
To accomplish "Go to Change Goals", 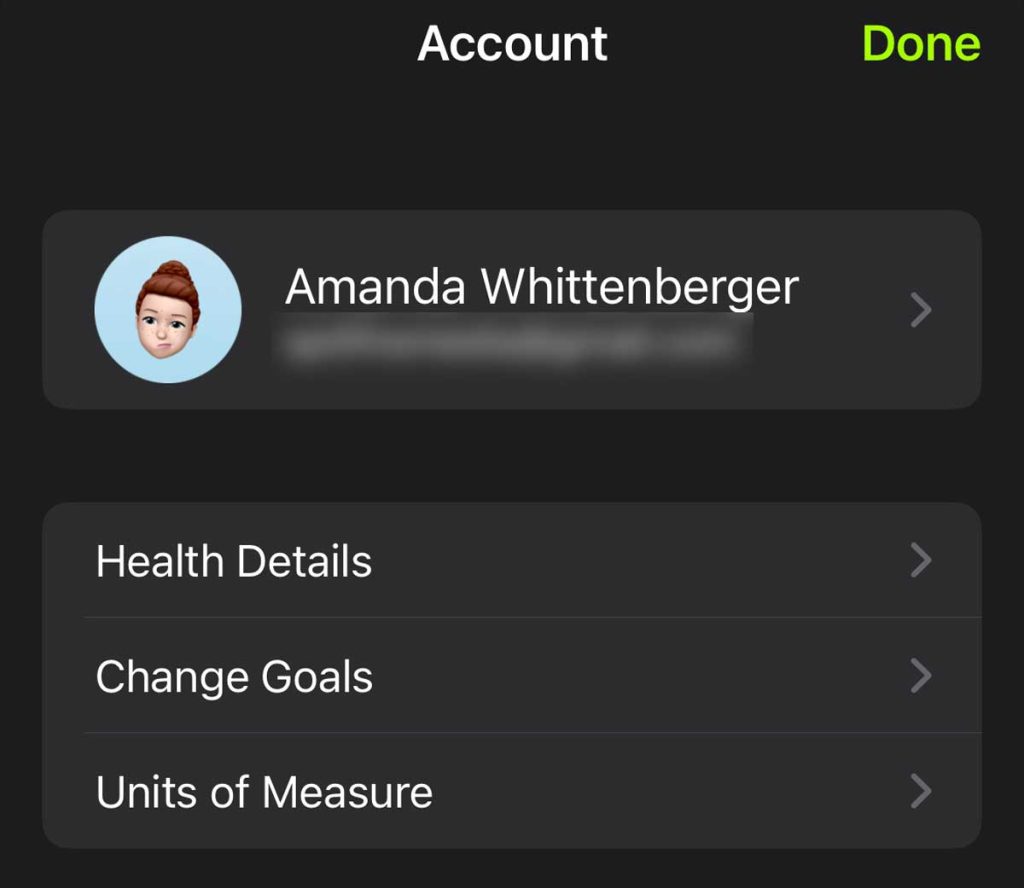I will [x=511, y=677].
